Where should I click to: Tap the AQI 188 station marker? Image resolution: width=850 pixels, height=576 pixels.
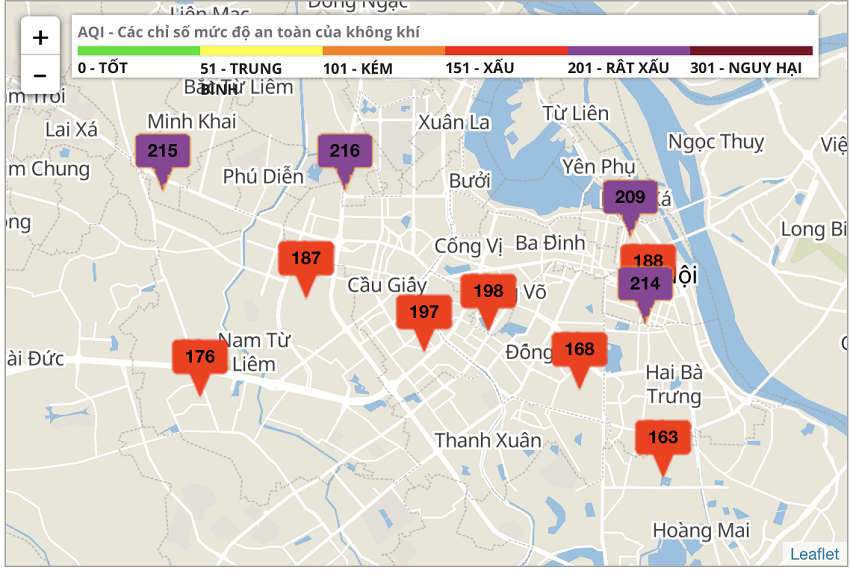648,256
